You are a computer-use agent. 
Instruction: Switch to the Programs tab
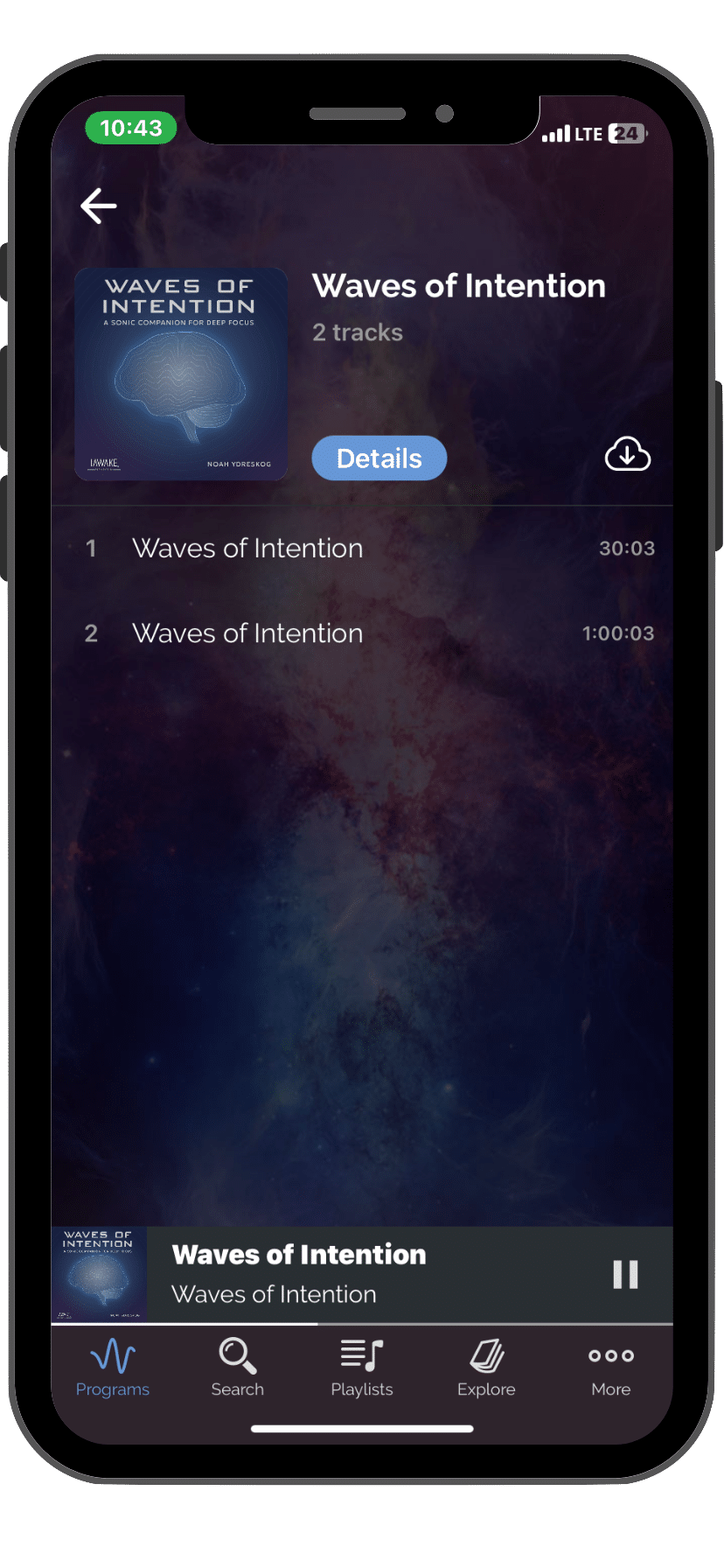pyautogui.click(x=113, y=1368)
